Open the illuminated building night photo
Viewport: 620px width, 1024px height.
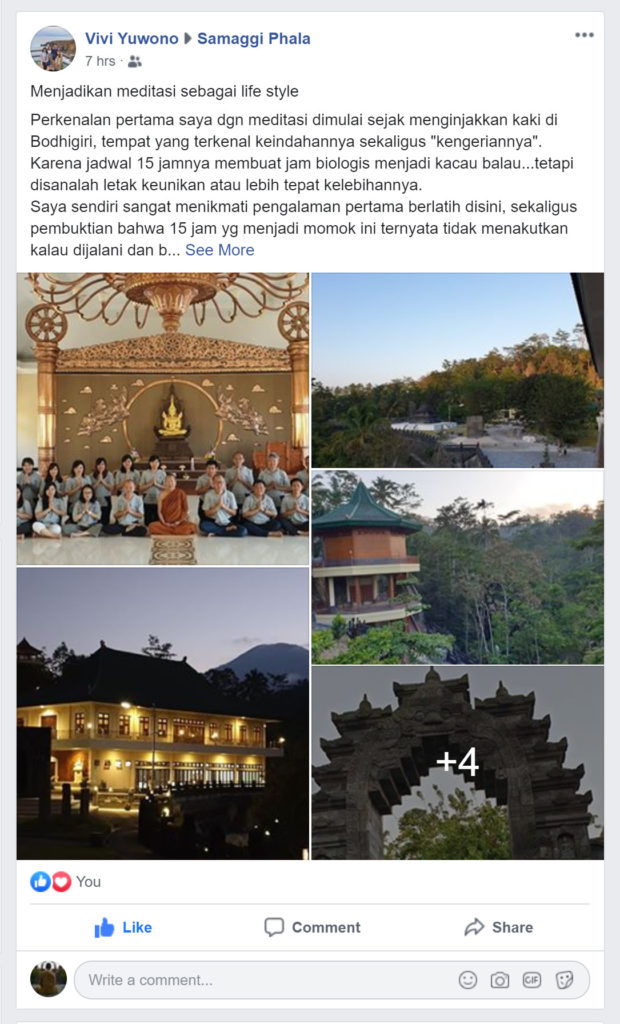(163, 713)
